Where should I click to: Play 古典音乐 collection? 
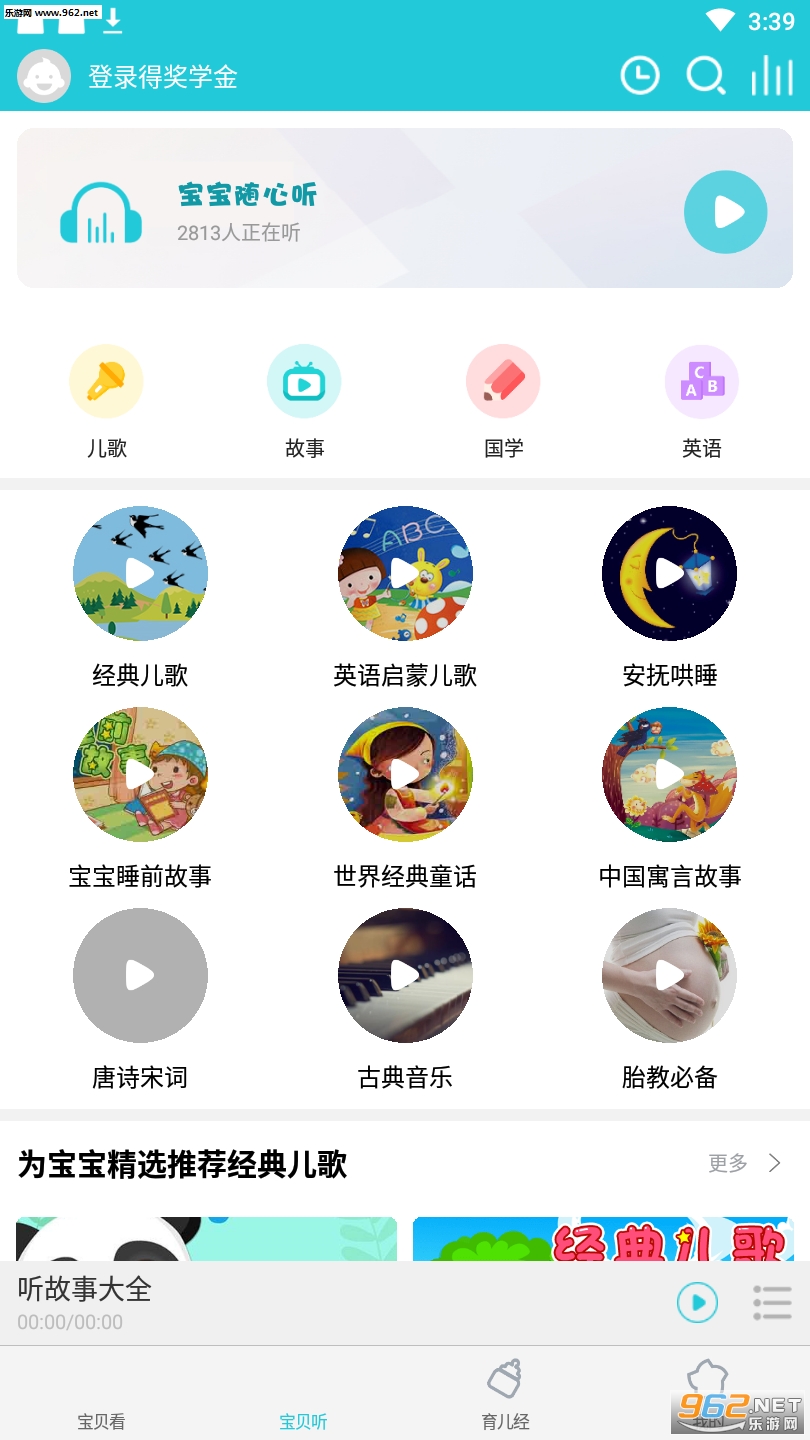(405, 975)
